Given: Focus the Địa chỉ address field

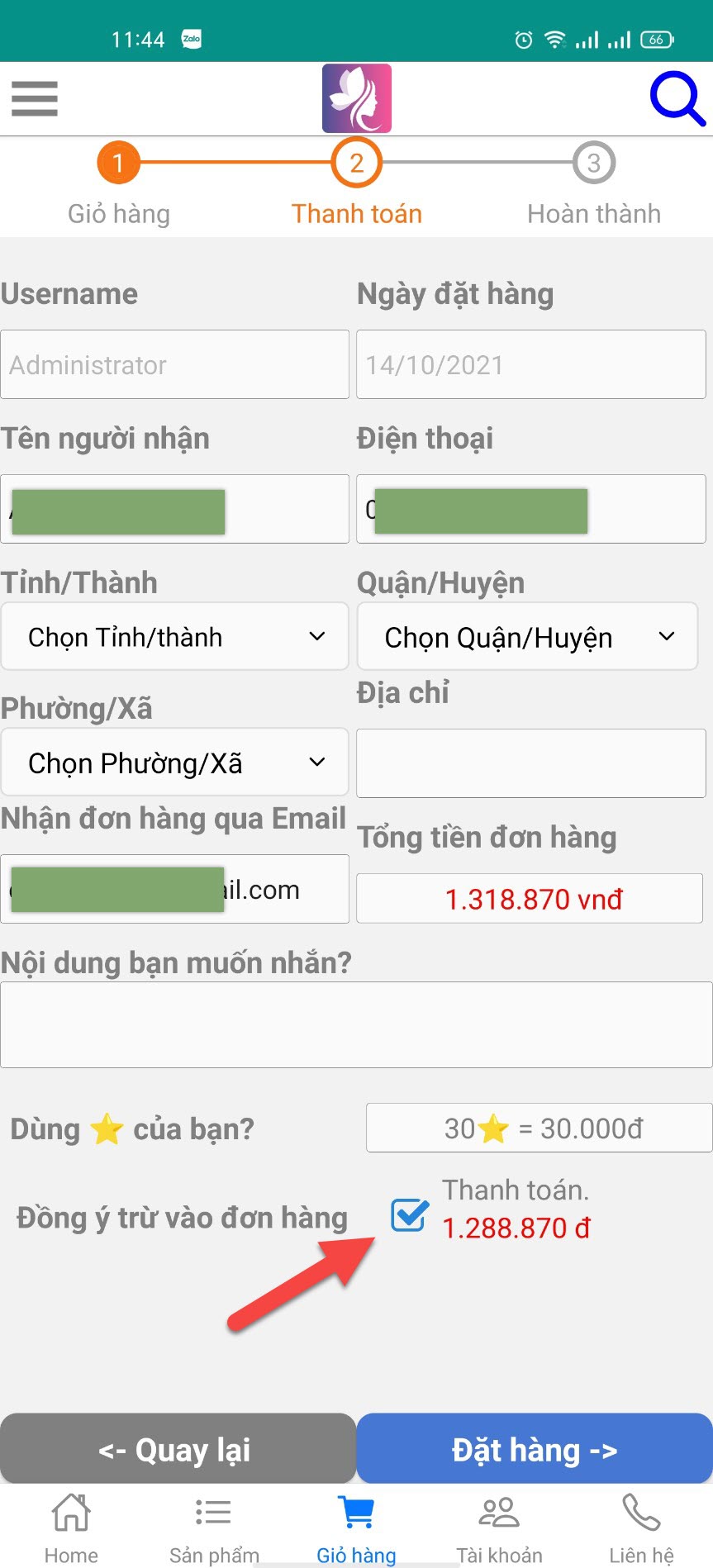Looking at the screenshot, I should click(531, 763).
